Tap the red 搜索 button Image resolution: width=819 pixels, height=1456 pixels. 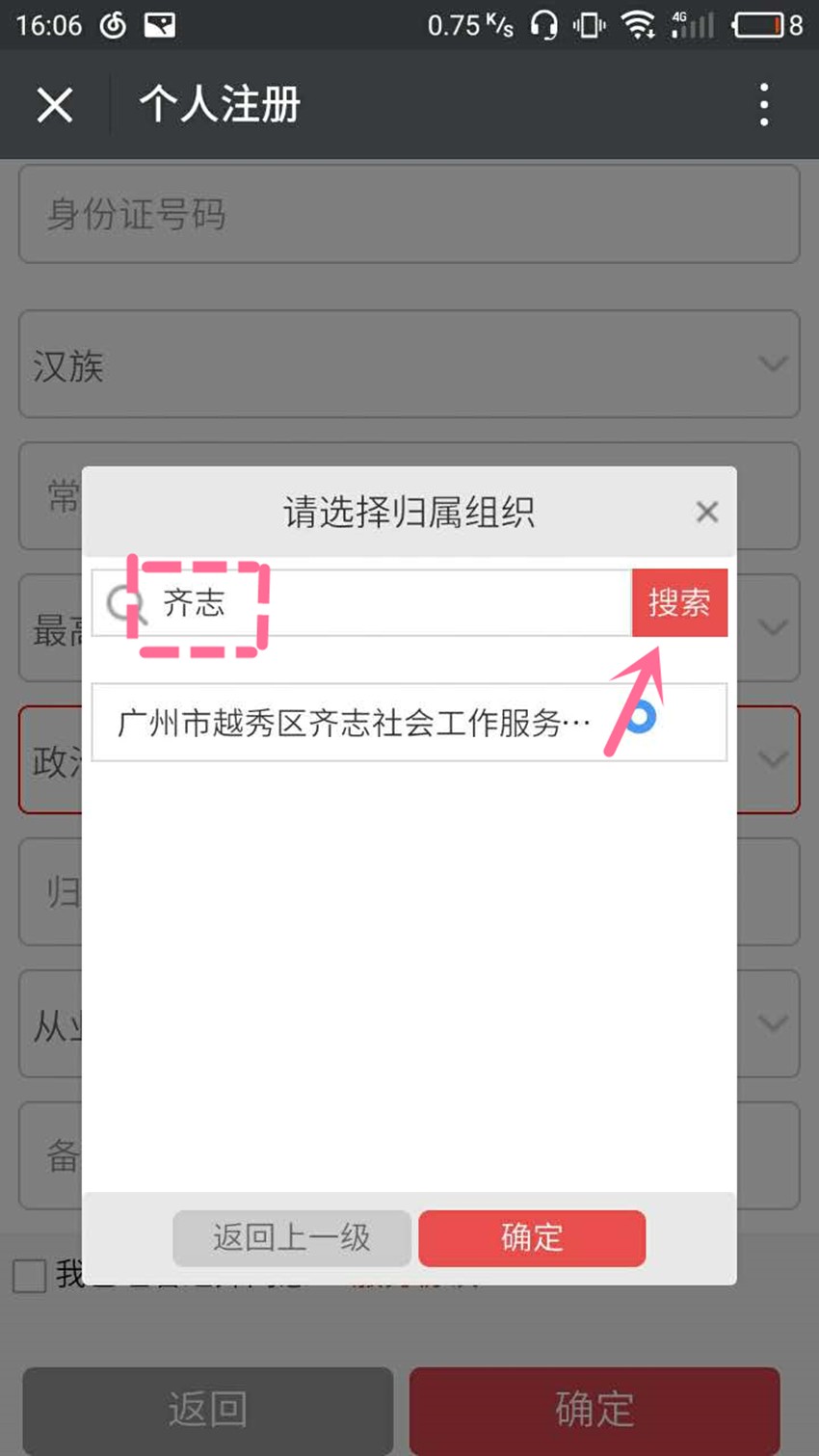(x=679, y=603)
